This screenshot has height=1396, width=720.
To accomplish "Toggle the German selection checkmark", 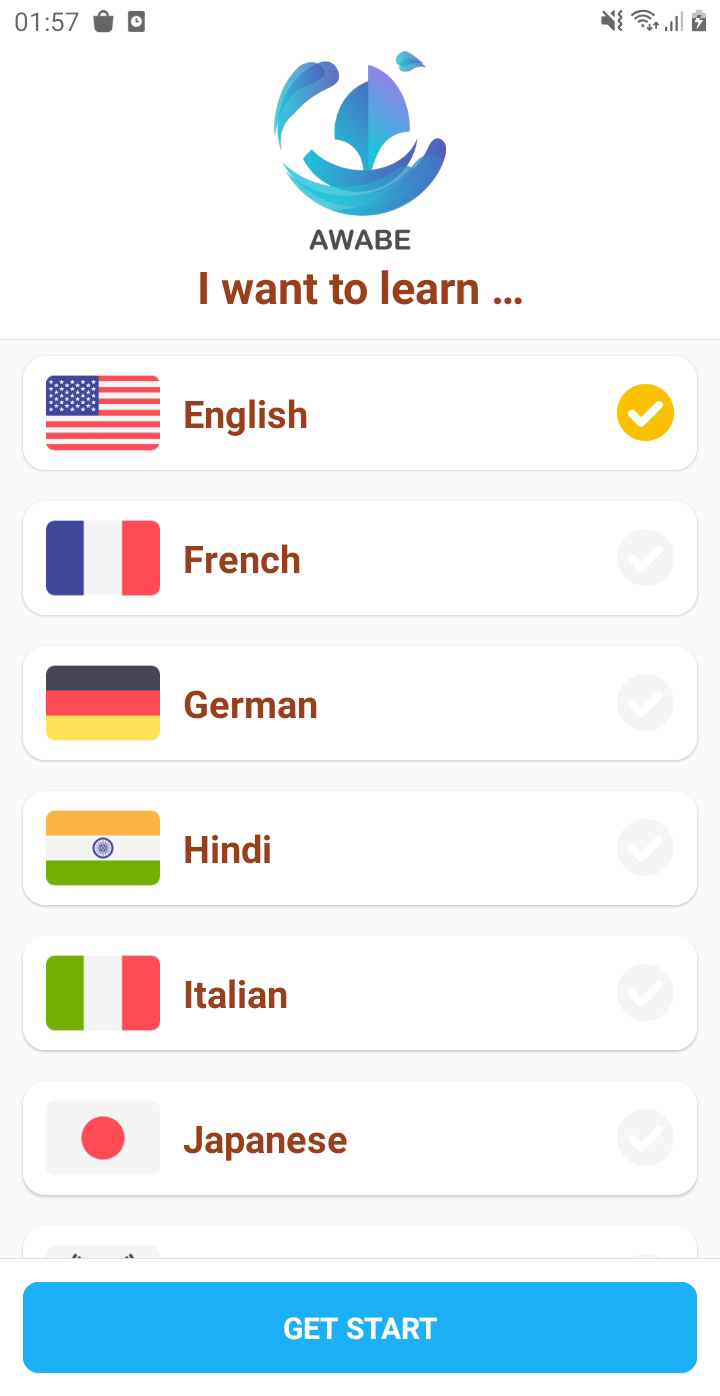I will pyautogui.click(x=645, y=702).
